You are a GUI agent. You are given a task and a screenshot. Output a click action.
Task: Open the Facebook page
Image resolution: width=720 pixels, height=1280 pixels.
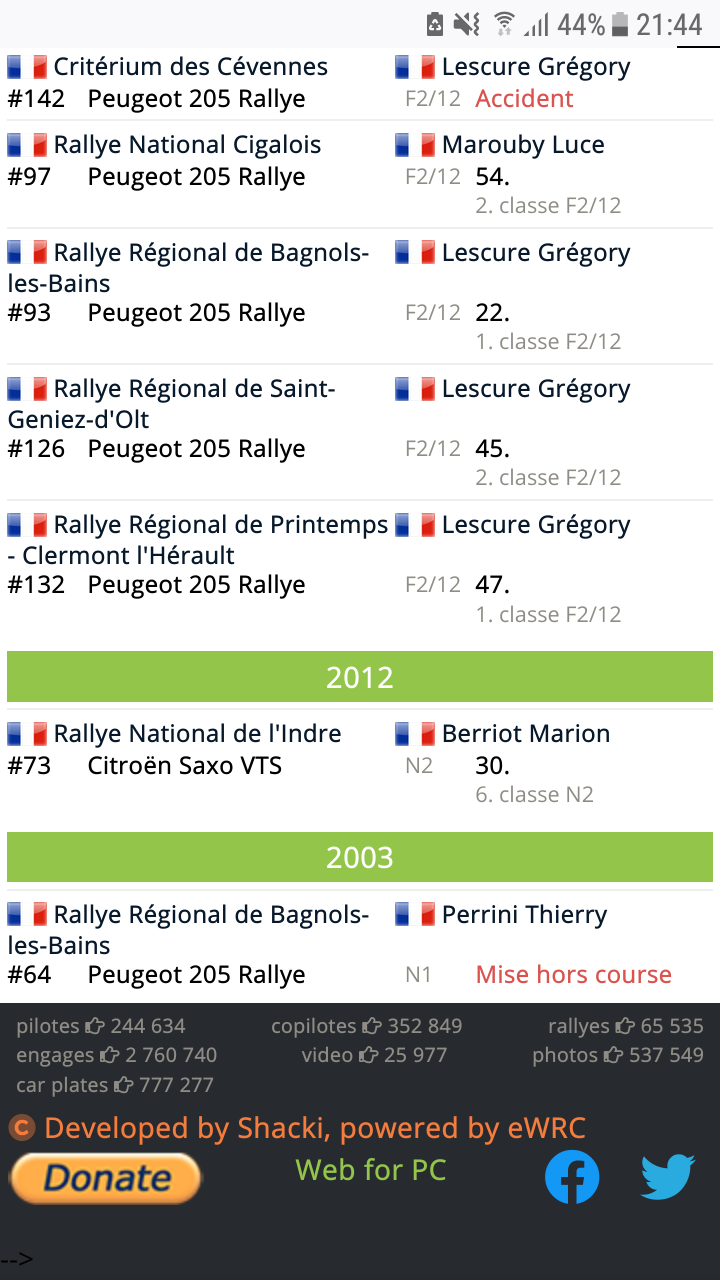(572, 1177)
